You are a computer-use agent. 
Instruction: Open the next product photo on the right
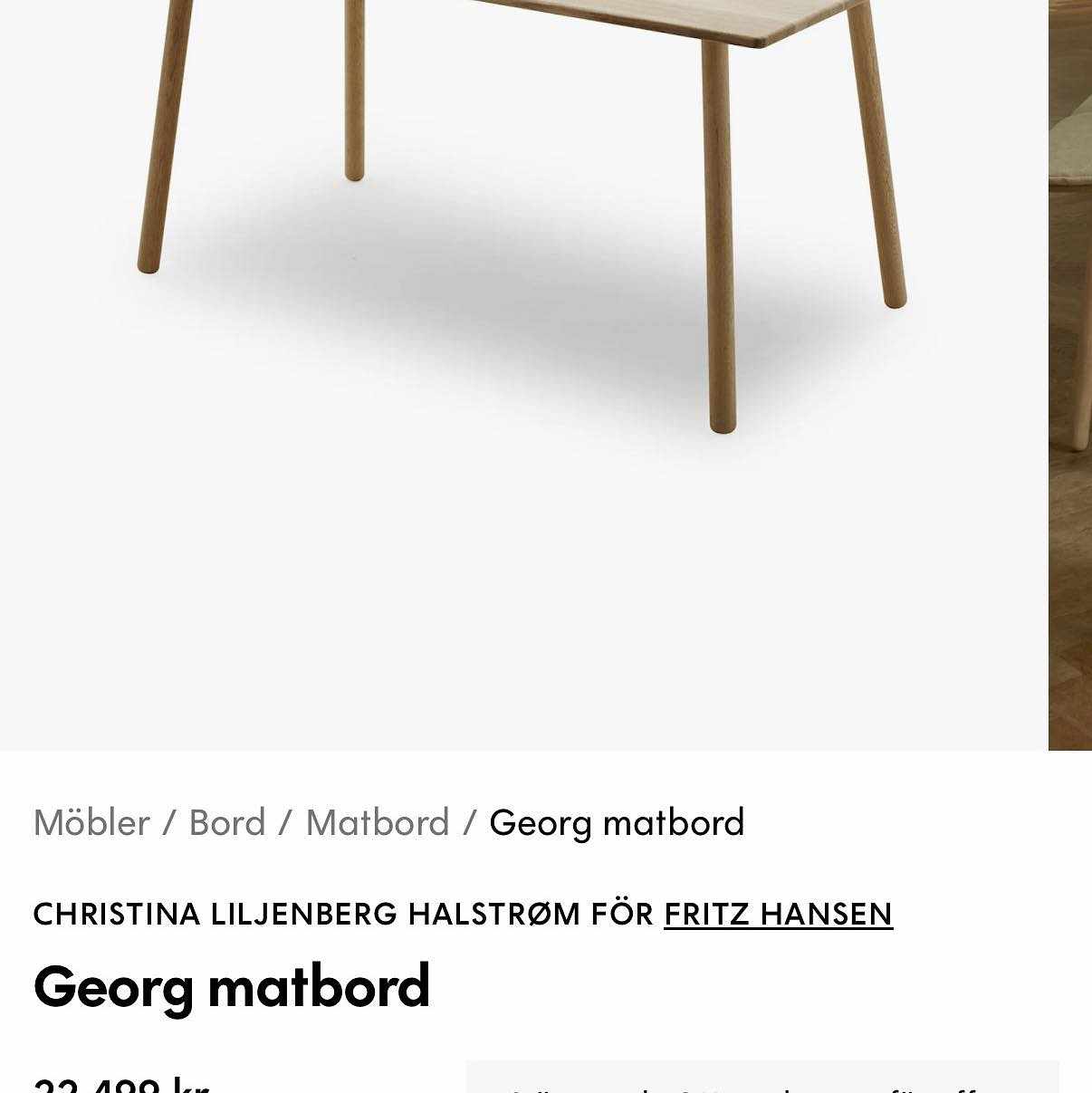click(1071, 362)
